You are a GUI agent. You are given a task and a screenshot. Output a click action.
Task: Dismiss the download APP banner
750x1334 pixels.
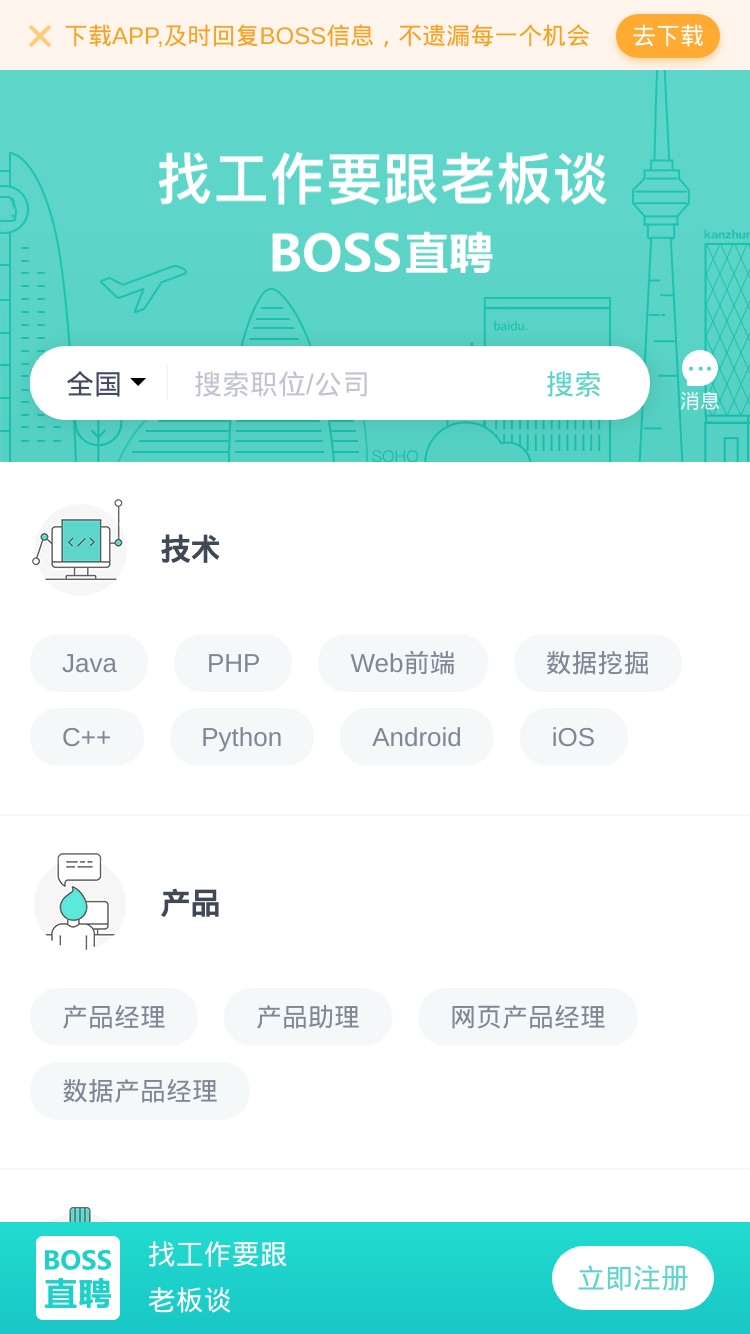click(40, 36)
